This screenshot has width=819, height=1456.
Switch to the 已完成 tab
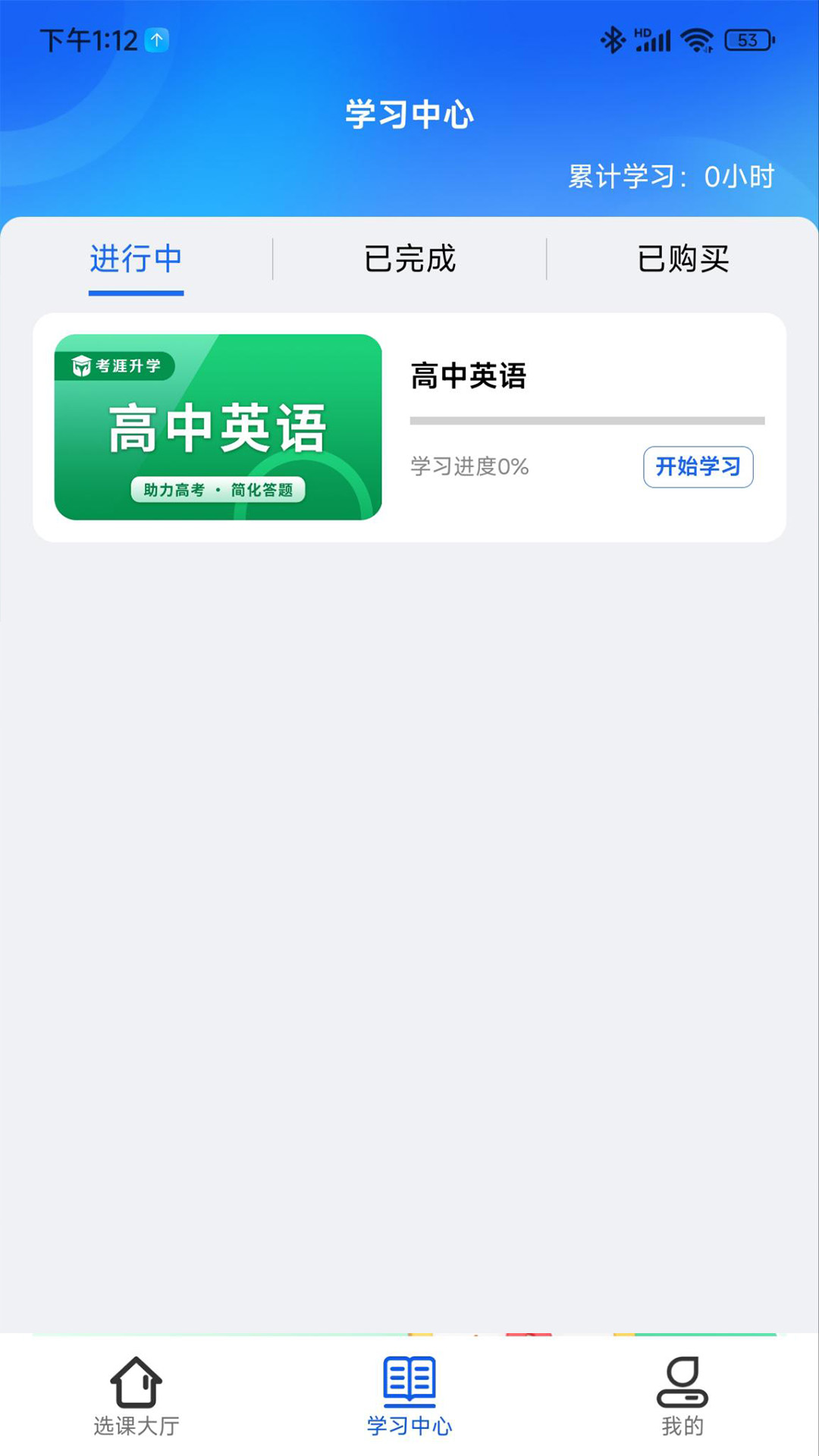click(409, 259)
